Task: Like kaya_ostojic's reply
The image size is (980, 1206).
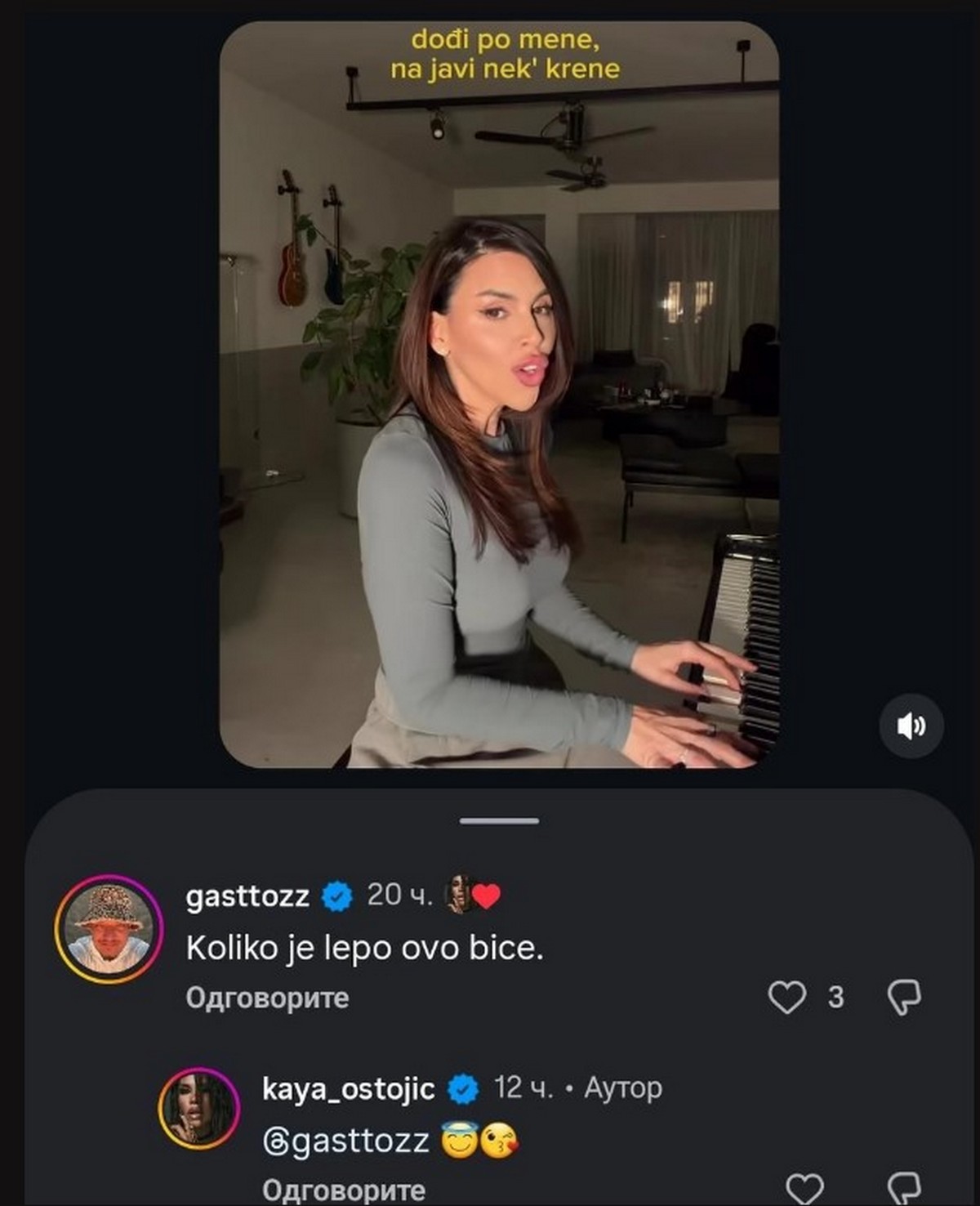Action: [x=804, y=1186]
